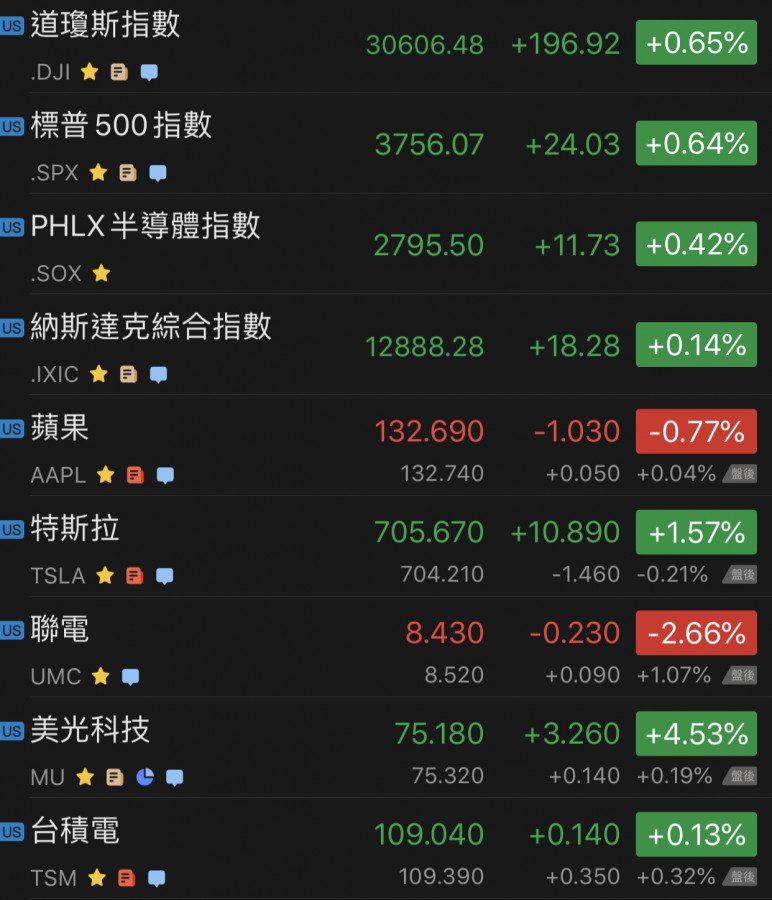Tap the -2.66% change badge for 聯電
This screenshot has height=900, width=772.
pyautogui.click(x=696, y=633)
